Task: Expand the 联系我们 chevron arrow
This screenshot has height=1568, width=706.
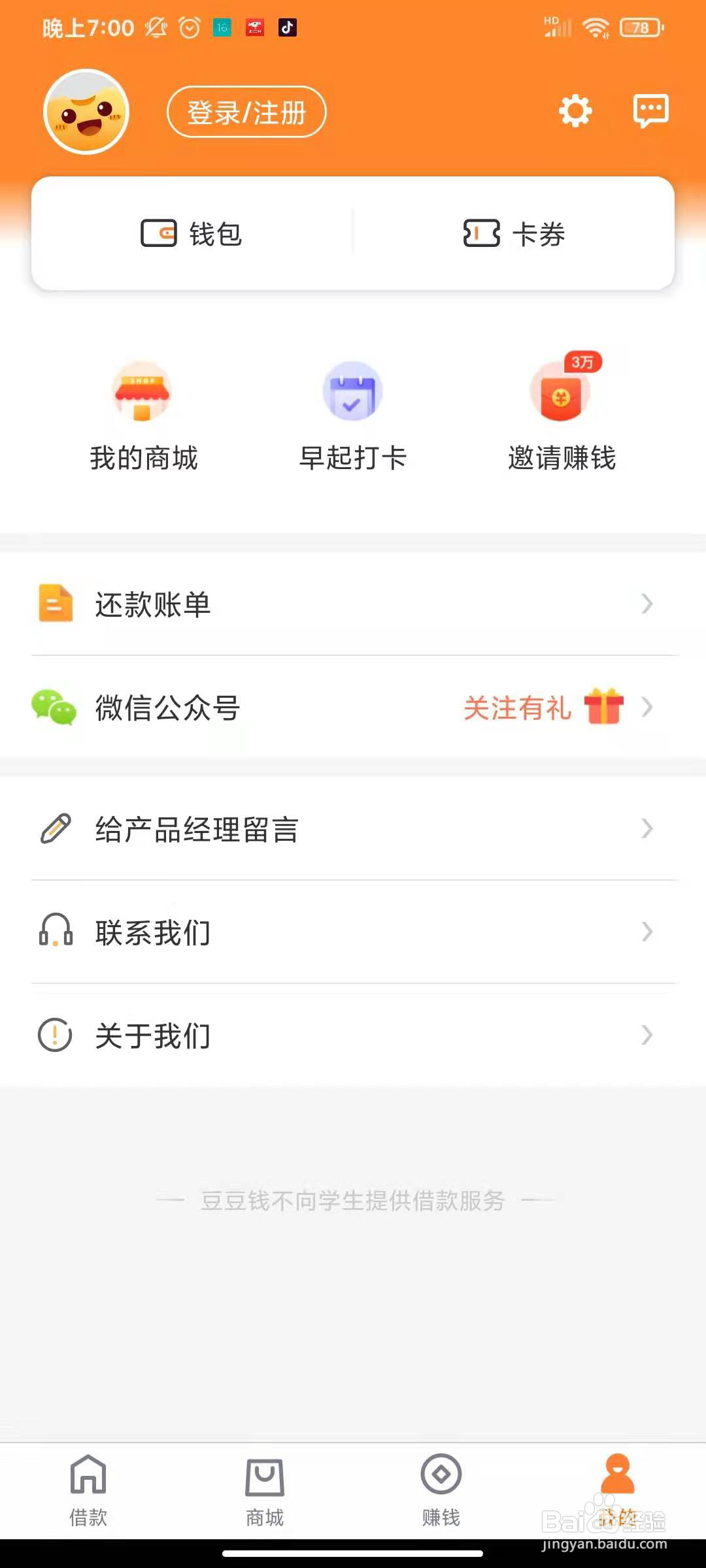Action: [647, 932]
